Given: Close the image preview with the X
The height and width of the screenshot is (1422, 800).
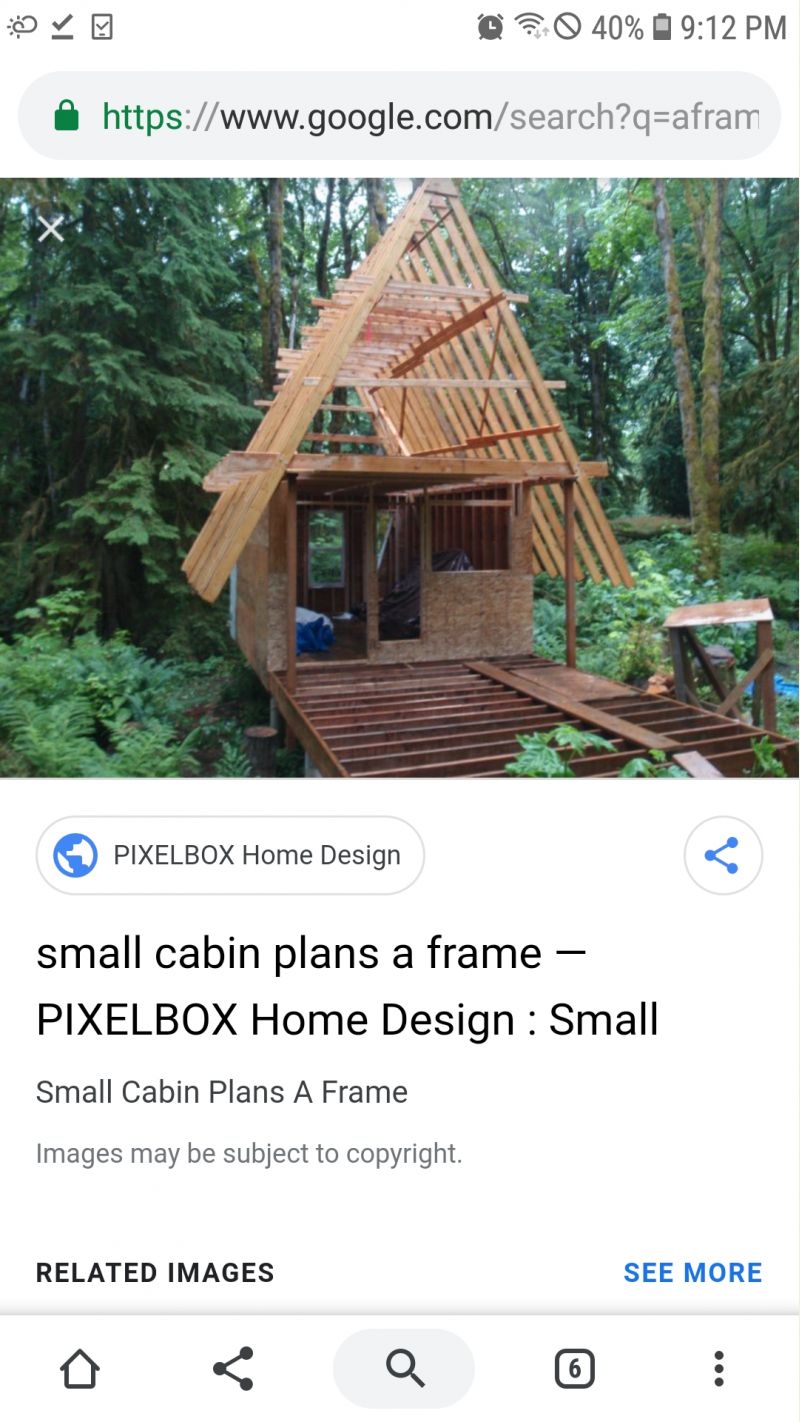Looking at the screenshot, I should (x=50, y=229).
